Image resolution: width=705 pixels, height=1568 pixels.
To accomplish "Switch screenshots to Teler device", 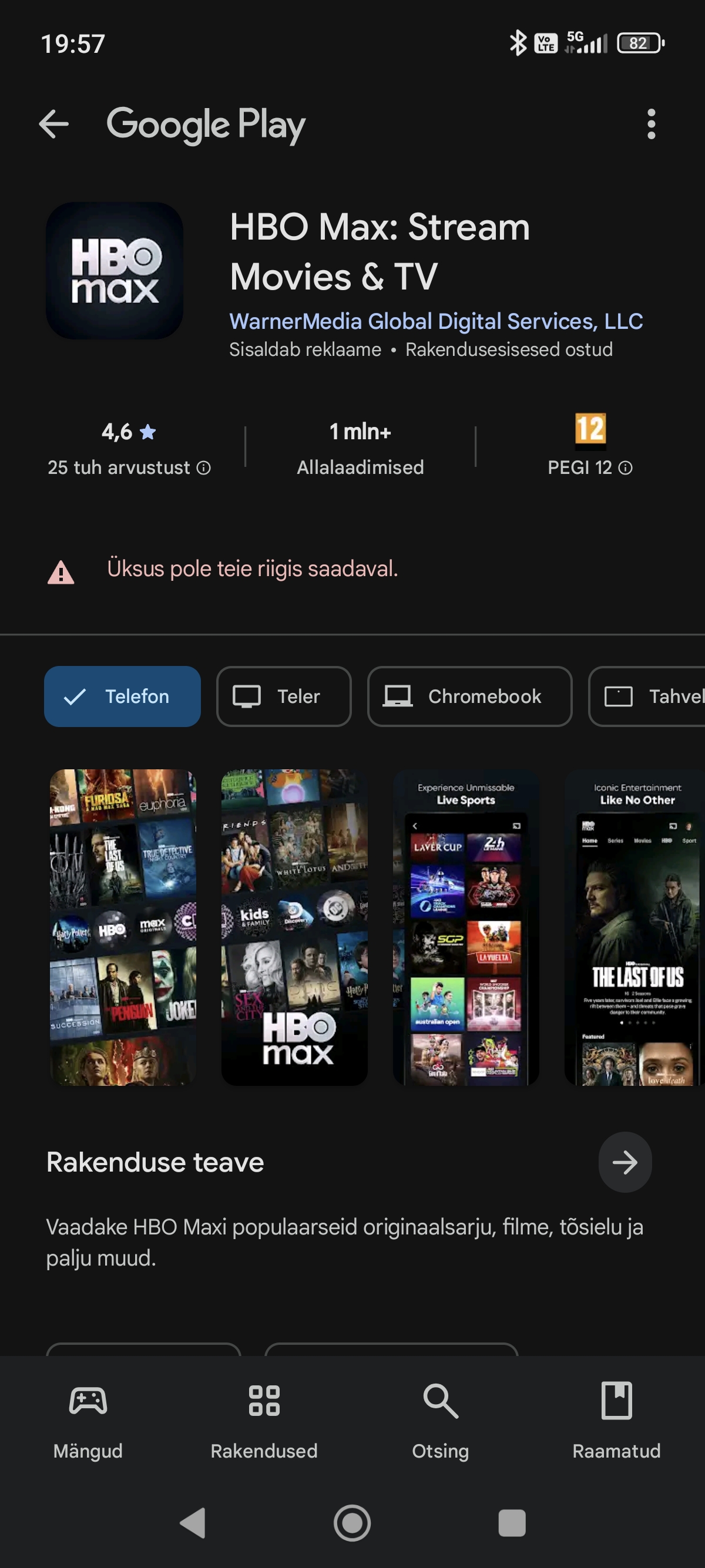I will [284, 696].
